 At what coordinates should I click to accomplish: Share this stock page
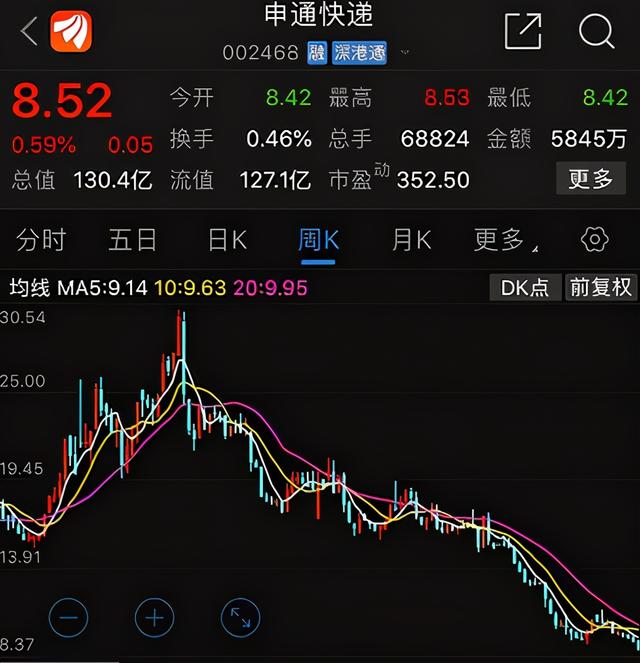(523, 31)
